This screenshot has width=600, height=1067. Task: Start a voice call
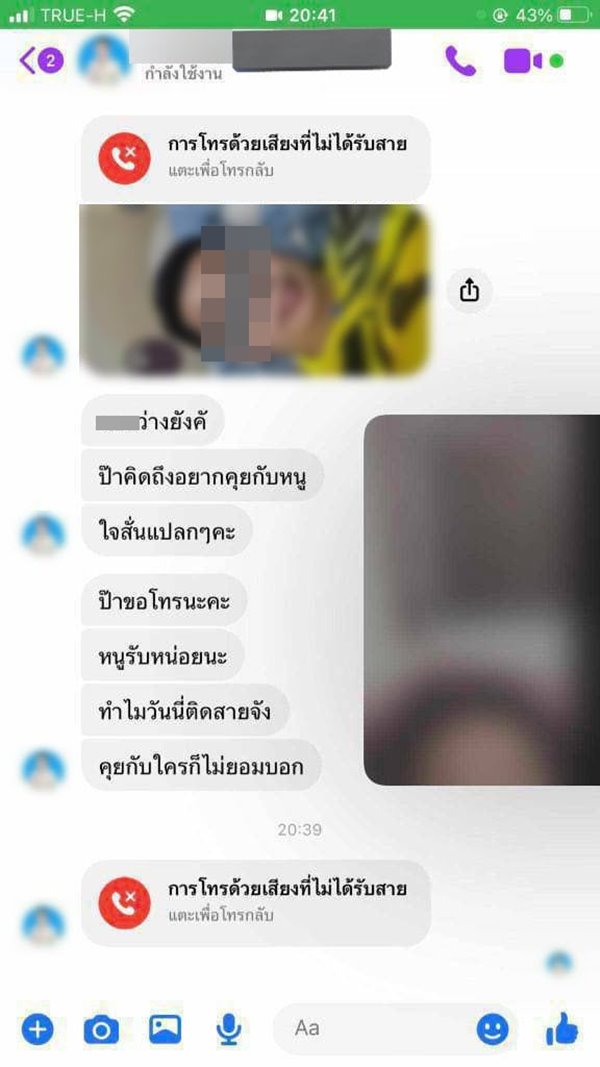point(460,61)
